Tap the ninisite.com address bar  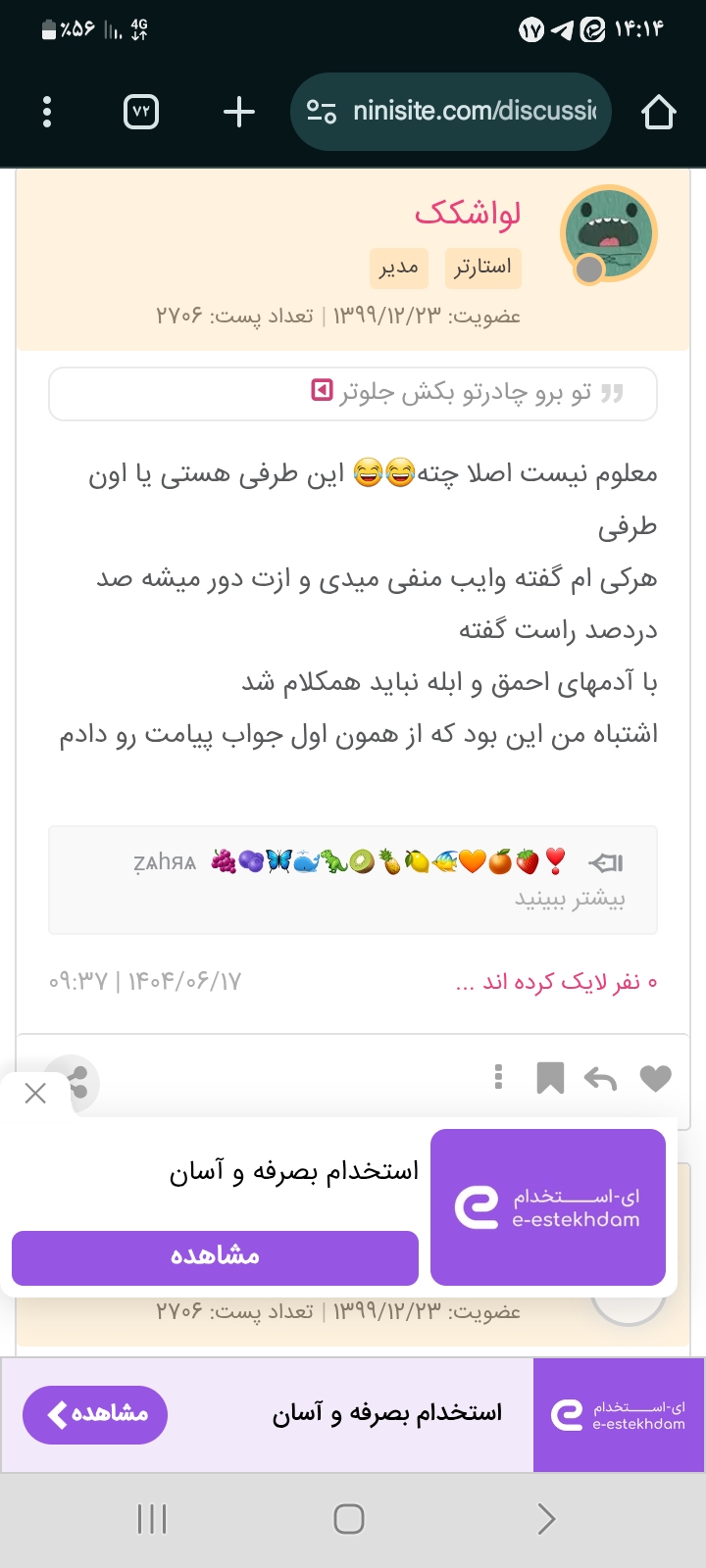click(x=451, y=112)
